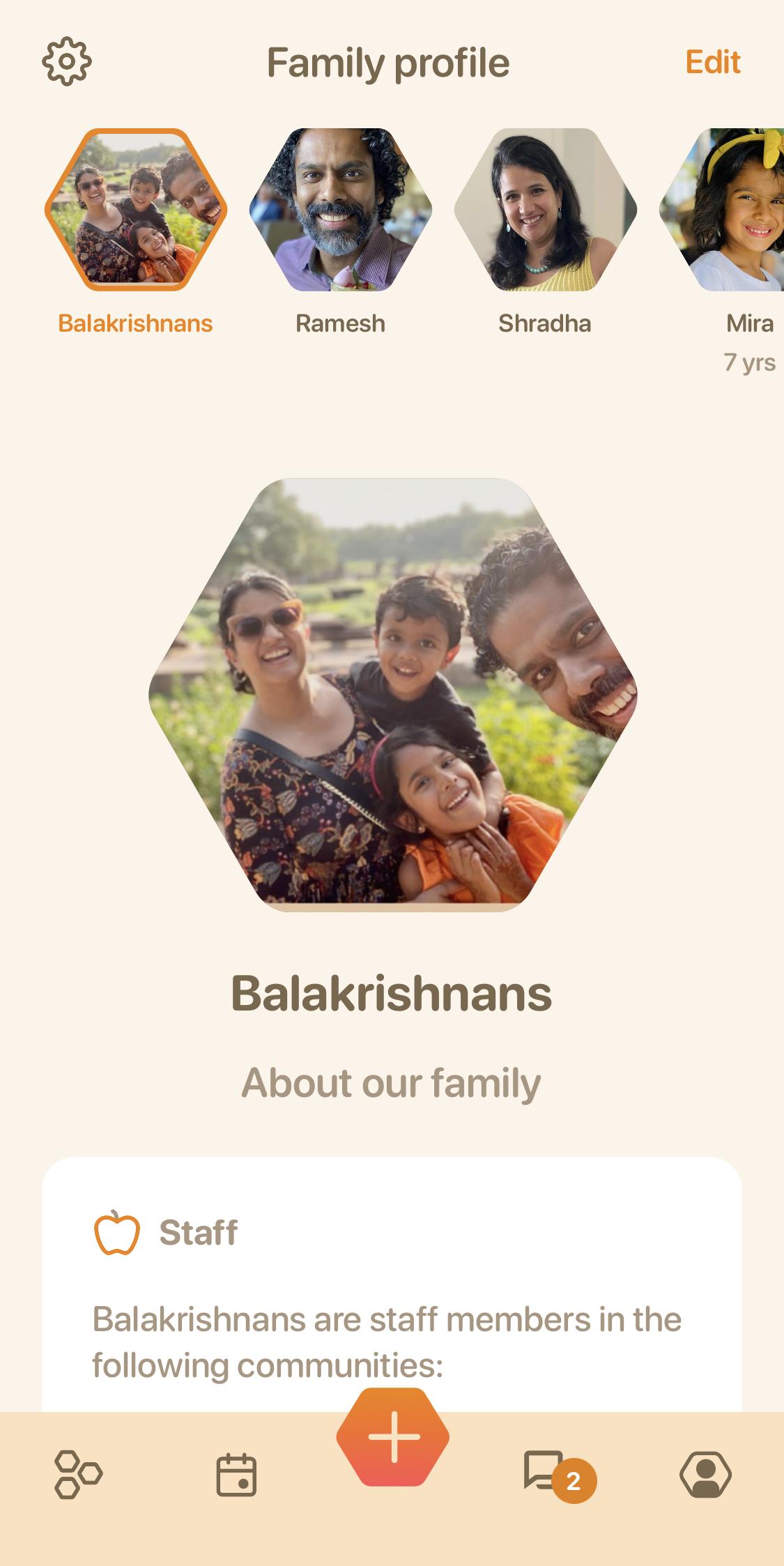This screenshot has height=1566, width=784.
Task: Open the communities hexagons tab
Action: click(x=78, y=1474)
